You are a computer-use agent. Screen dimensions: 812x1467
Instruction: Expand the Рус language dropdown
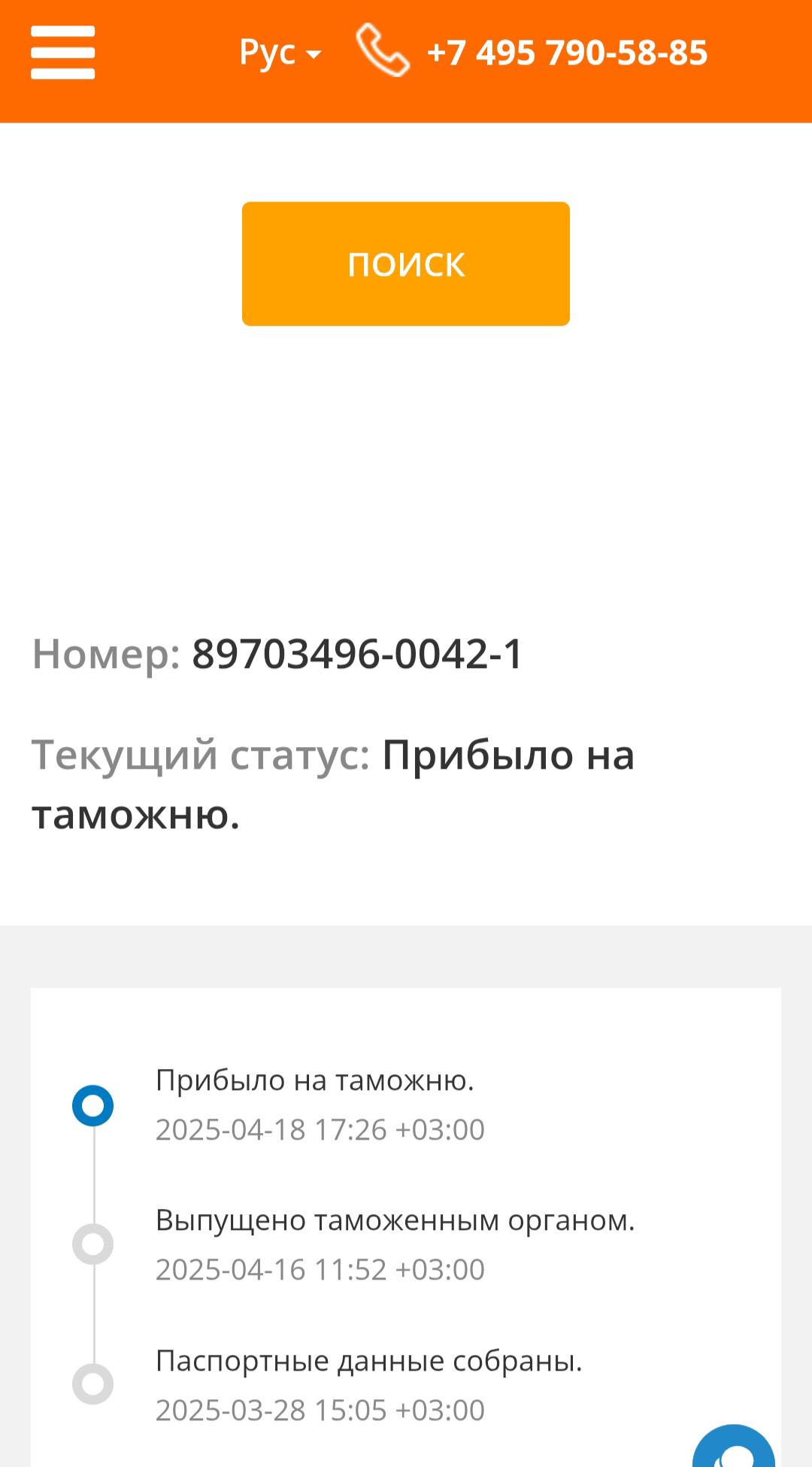(280, 53)
